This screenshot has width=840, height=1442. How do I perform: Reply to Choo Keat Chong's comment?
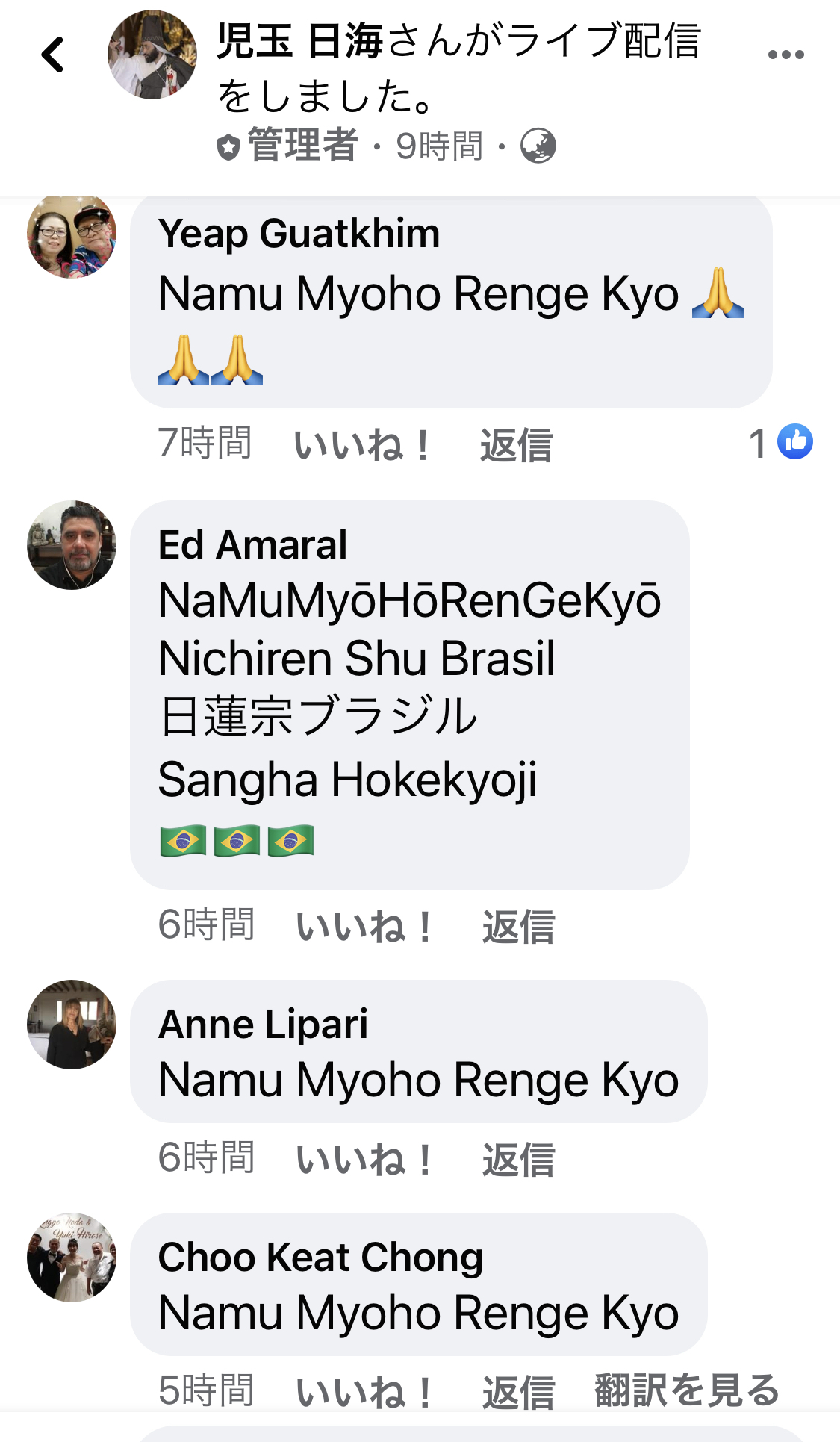pyautogui.click(x=517, y=1392)
